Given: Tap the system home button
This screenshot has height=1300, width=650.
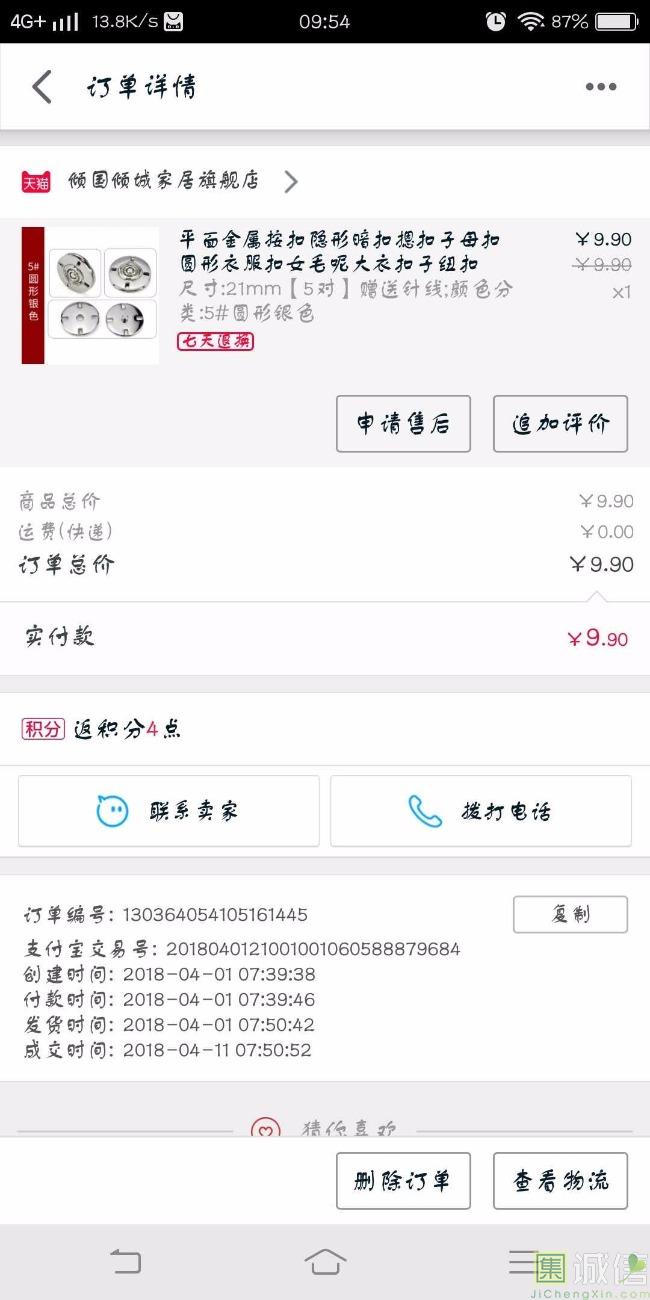Looking at the screenshot, I should pyautogui.click(x=325, y=1262).
